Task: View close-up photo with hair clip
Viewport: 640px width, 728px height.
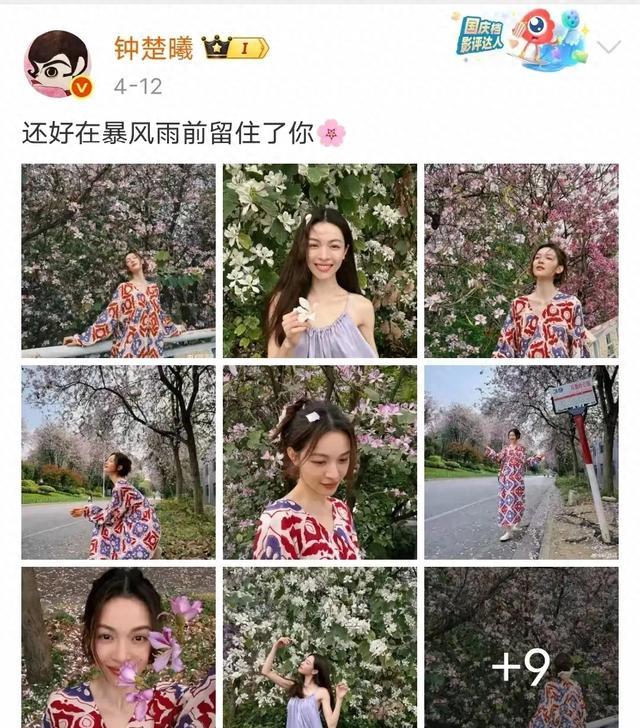Action: (319, 462)
